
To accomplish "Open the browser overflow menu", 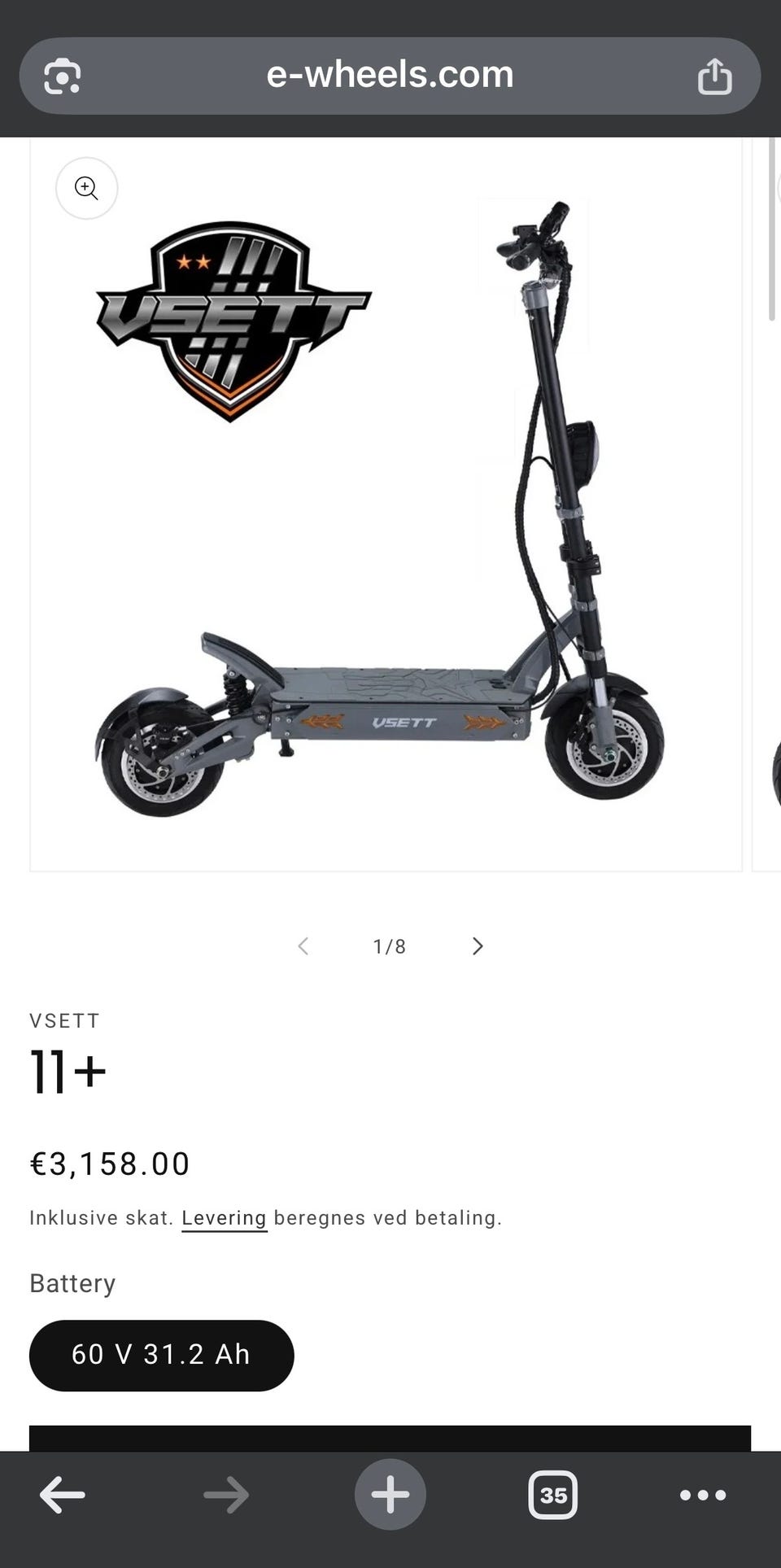I will (703, 1495).
